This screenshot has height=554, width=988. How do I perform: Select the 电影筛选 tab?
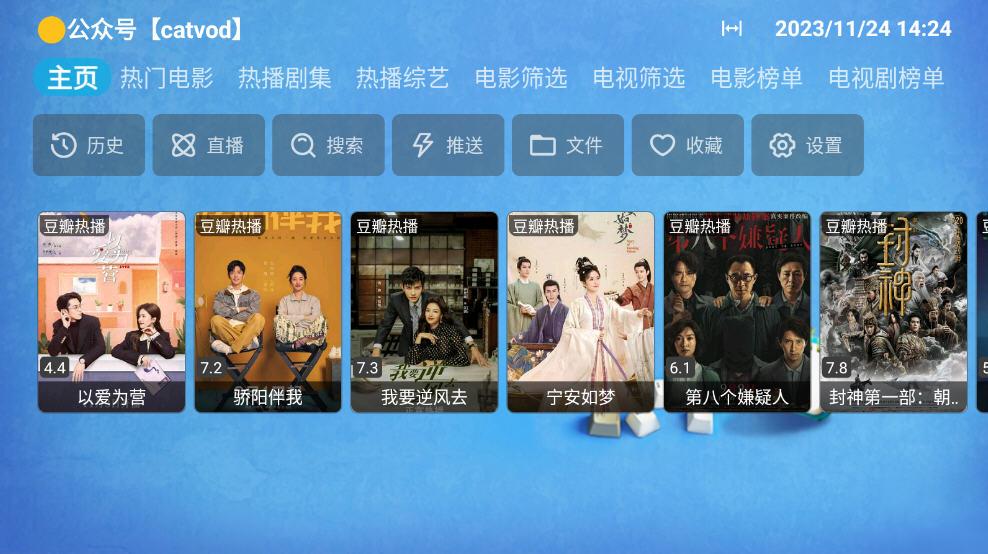tap(521, 78)
